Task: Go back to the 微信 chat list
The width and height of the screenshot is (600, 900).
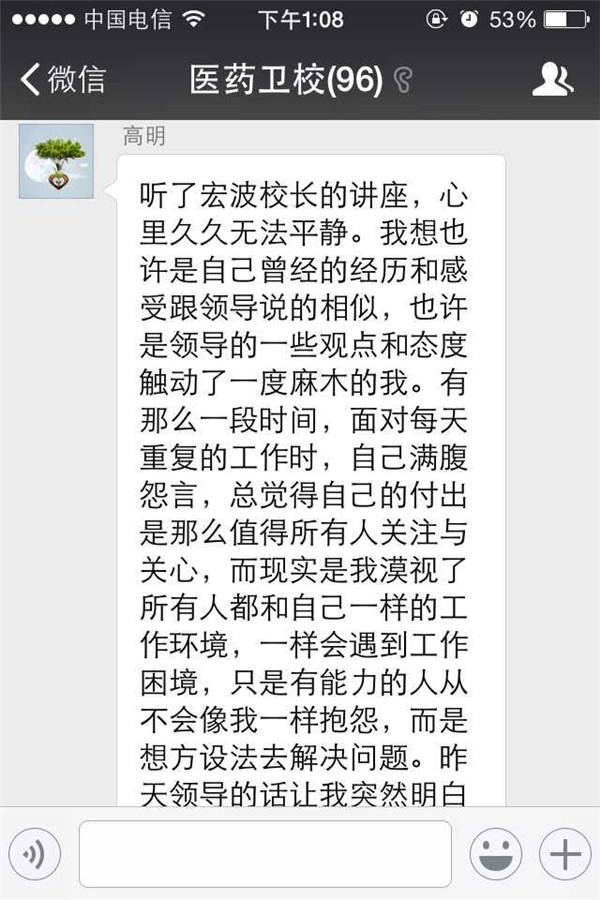Action: pyautogui.click(x=62, y=80)
